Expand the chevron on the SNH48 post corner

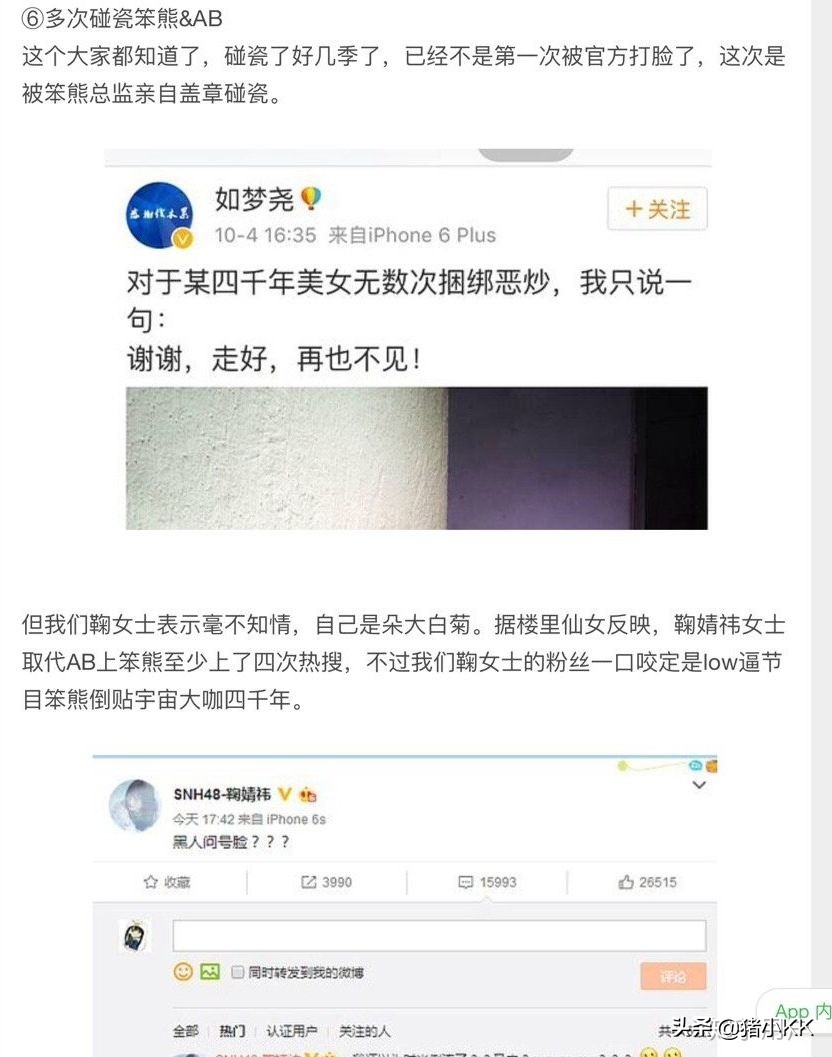[700, 785]
